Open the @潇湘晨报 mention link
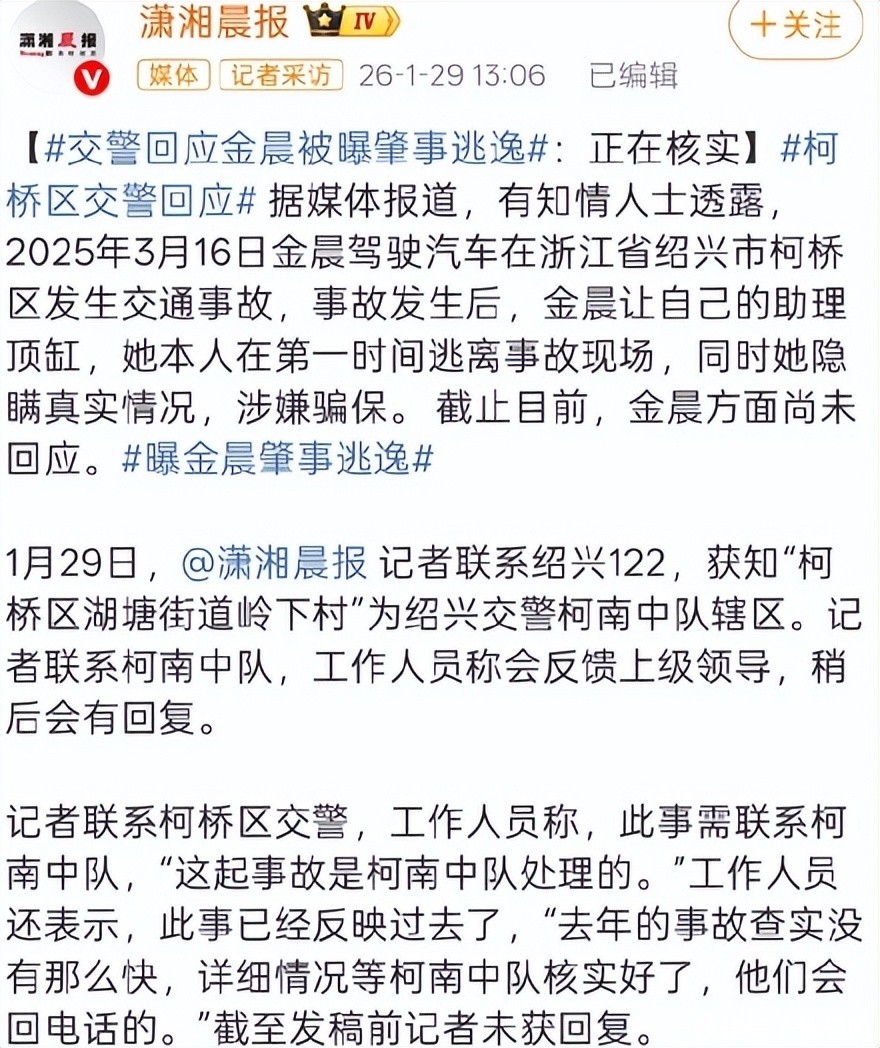 (274, 563)
